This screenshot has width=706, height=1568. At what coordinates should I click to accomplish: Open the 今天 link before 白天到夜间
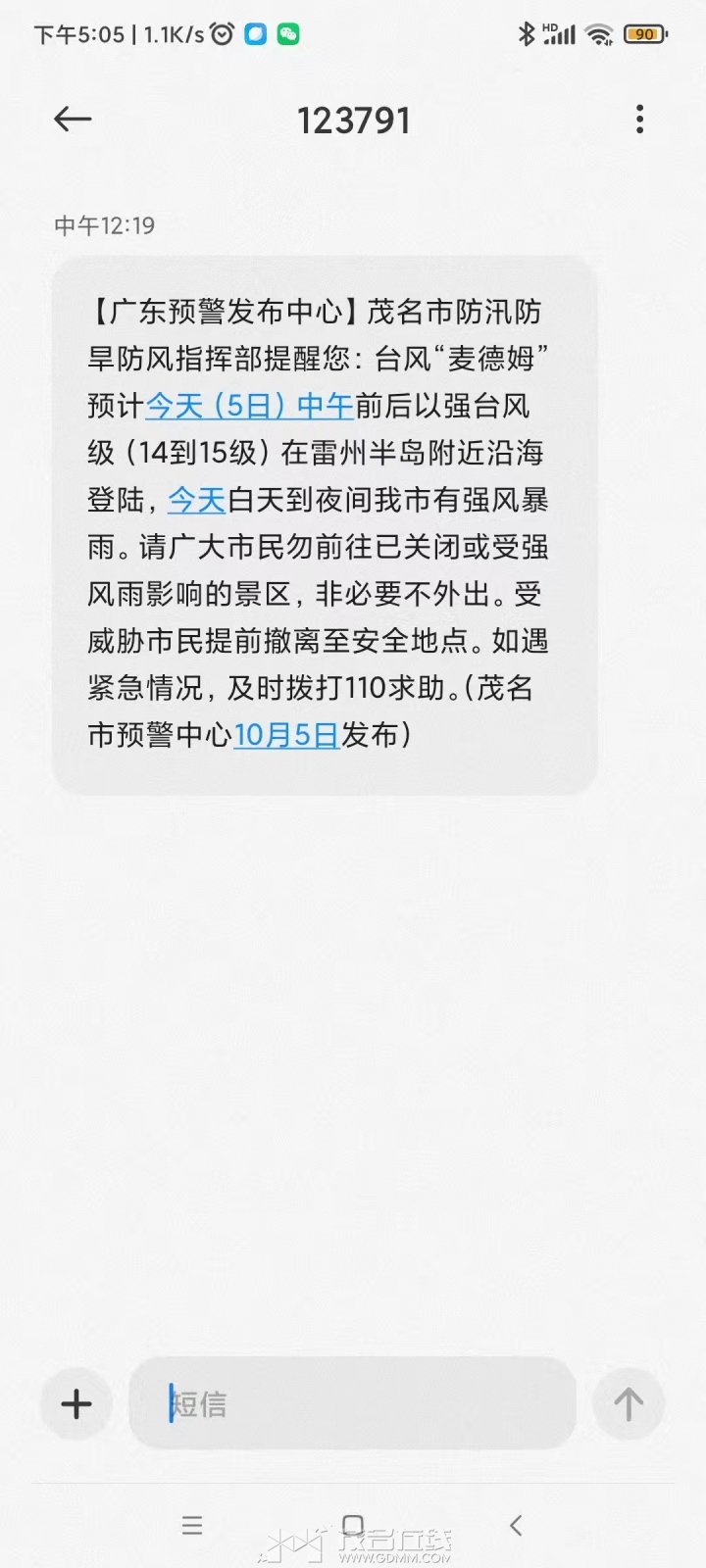[196, 500]
